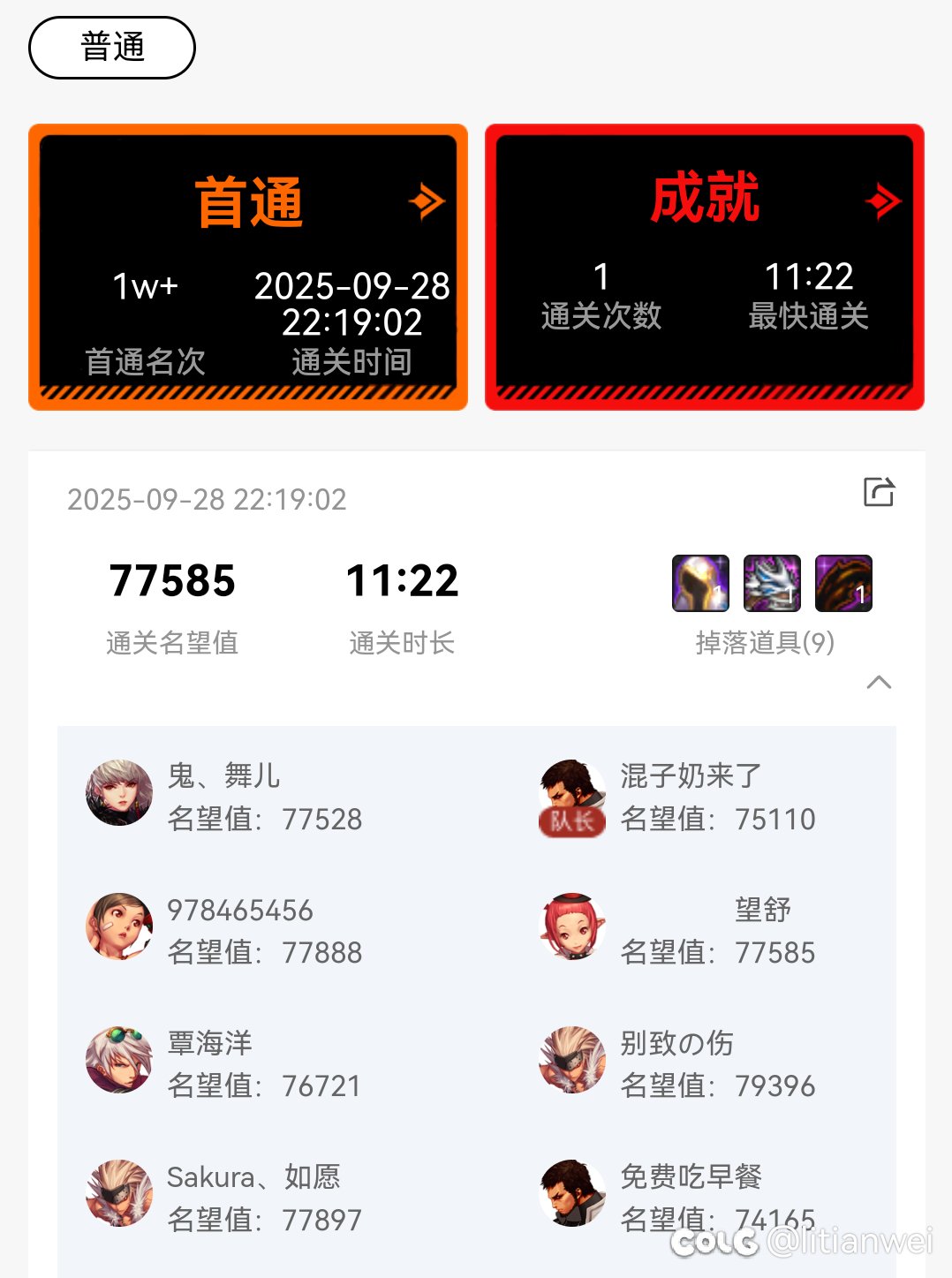Open player 望舒's entry
The height and width of the screenshot is (1278, 952).
coord(572,926)
